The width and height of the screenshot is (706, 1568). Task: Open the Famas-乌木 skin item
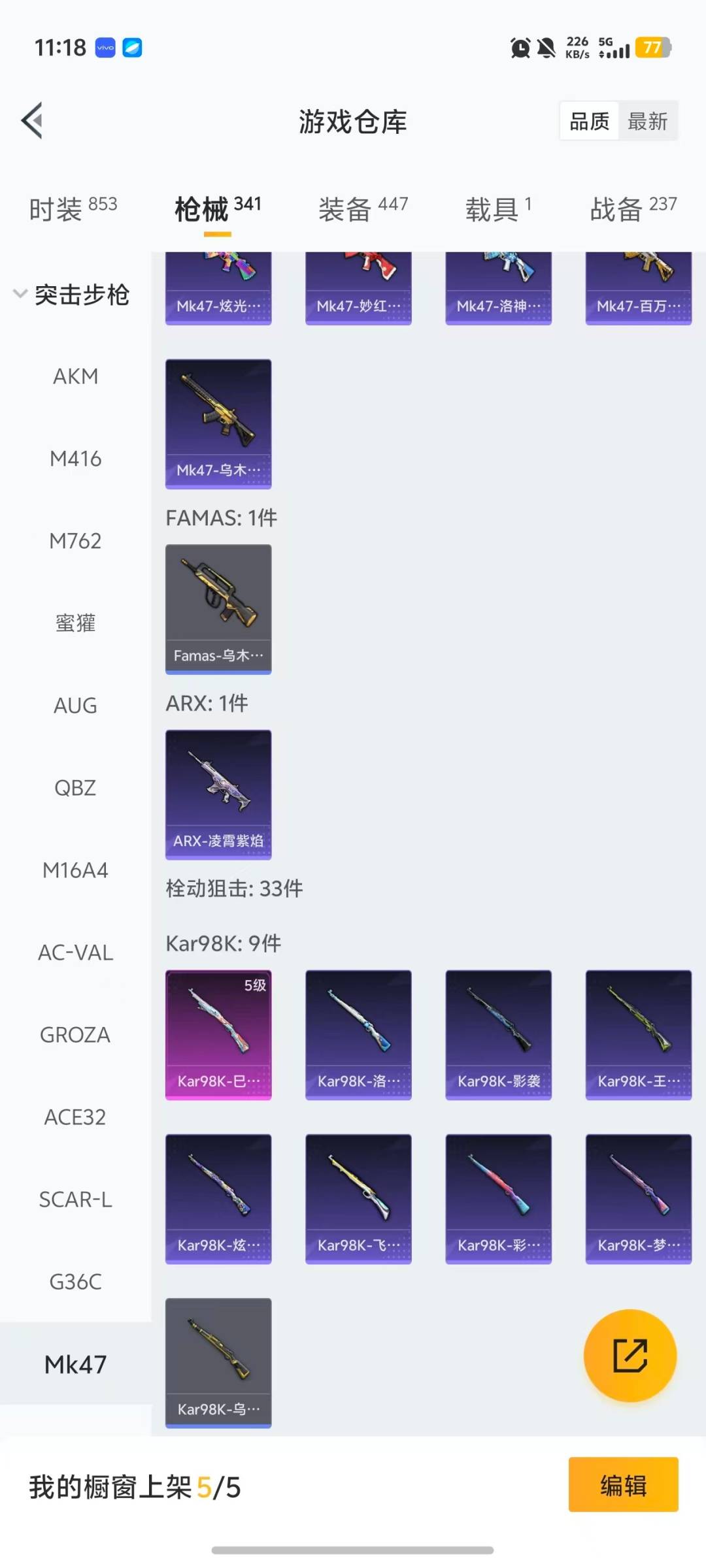point(218,609)
